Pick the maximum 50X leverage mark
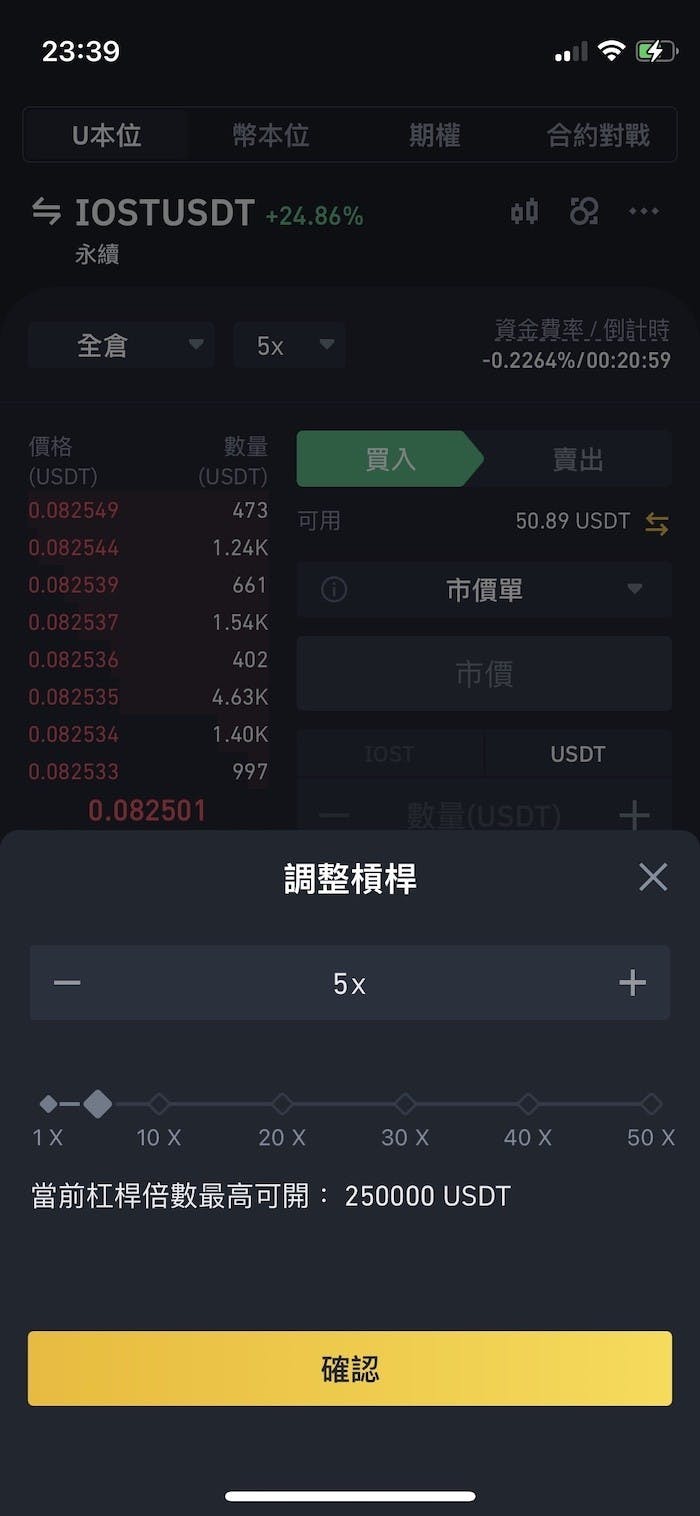Viewport: 700px width, 1516px height. 651,1104
